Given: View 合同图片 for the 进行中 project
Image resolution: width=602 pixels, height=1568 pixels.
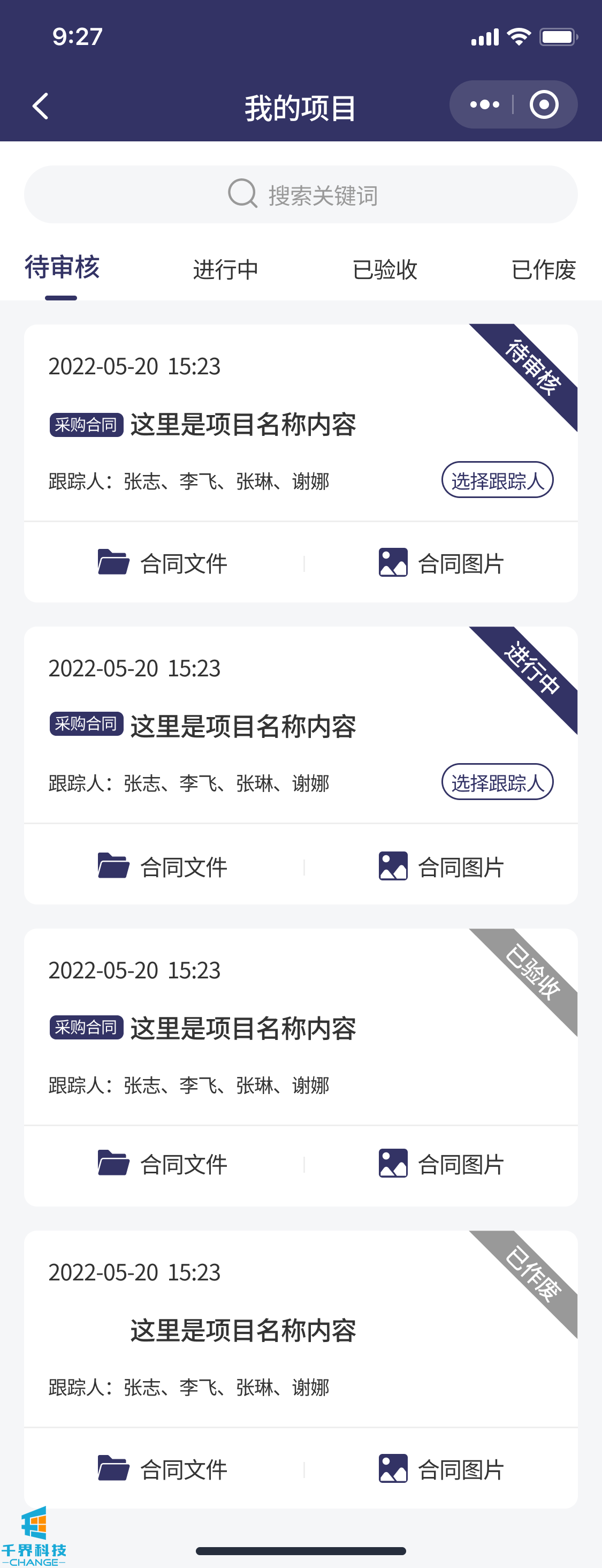Looking at the screenshot, I should coord(441,866).
